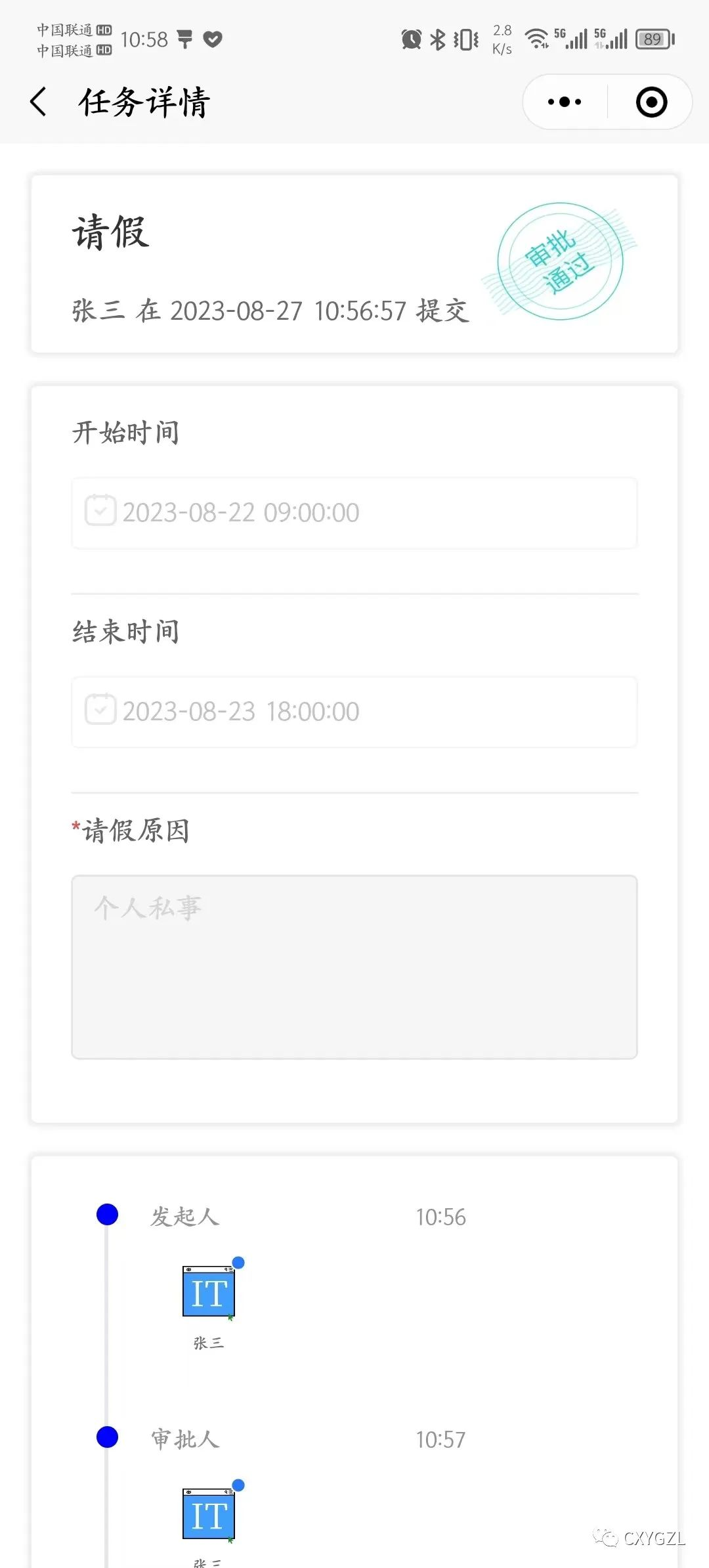Go back from the 任务详情 page

tap(39, 102)
